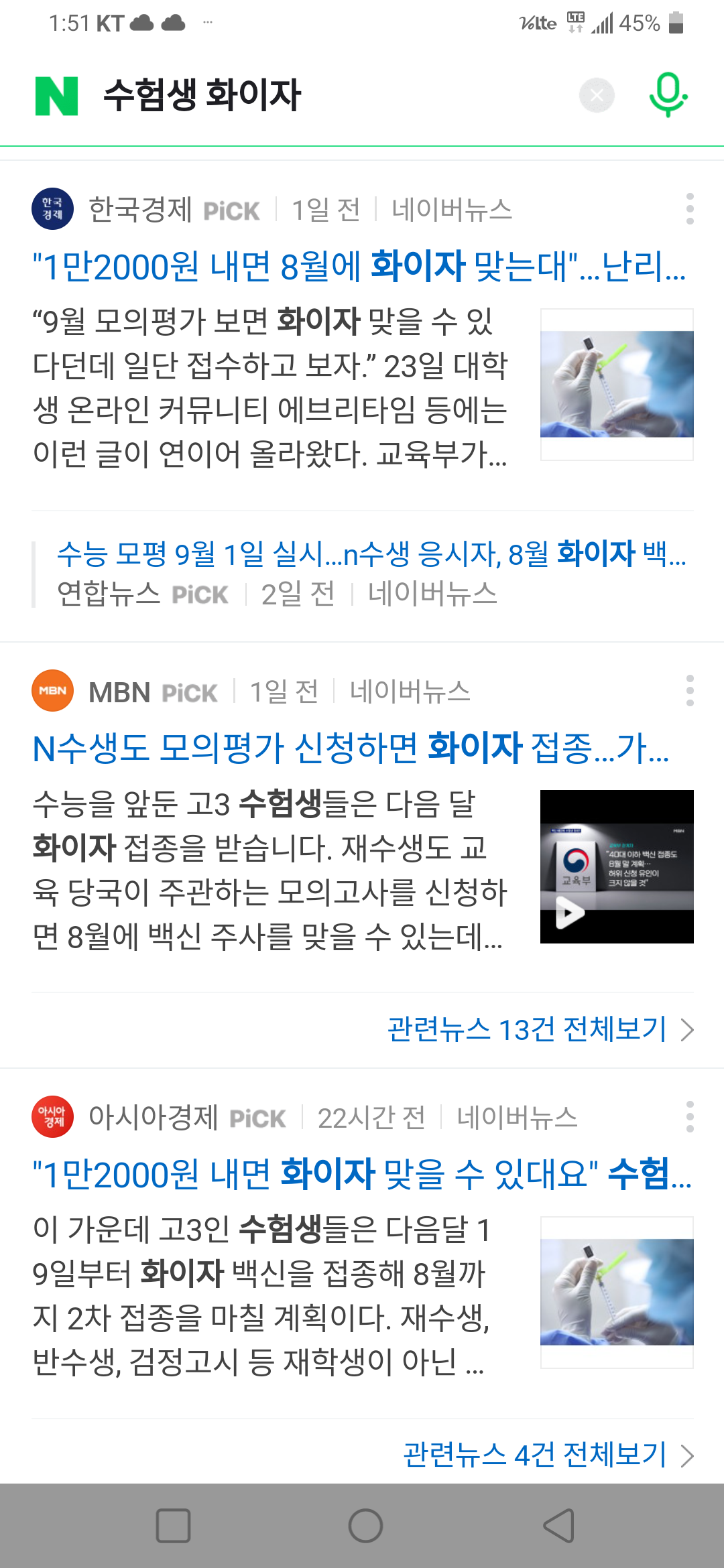The image size is (724, 1568).
Task: Play the MBN video thumbnail
Action: point(617,866)
